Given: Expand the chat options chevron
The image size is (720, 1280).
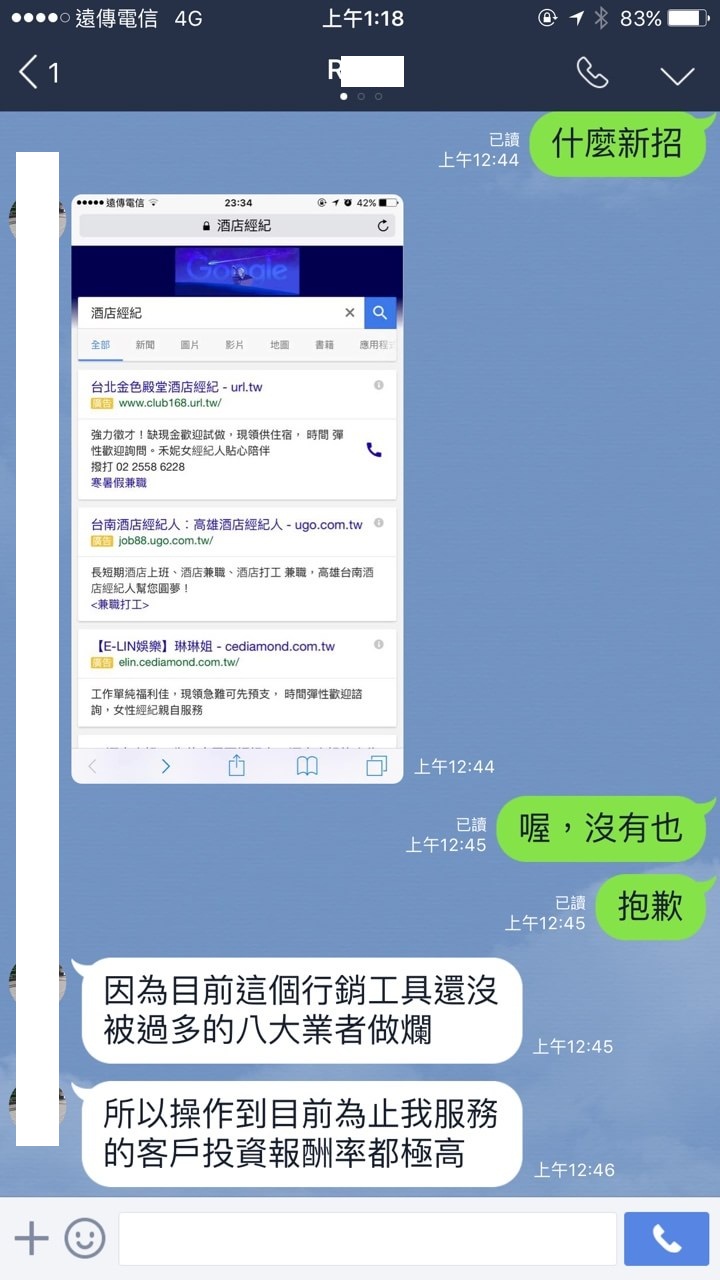Looking at the screenshot, I should [677, 75].
